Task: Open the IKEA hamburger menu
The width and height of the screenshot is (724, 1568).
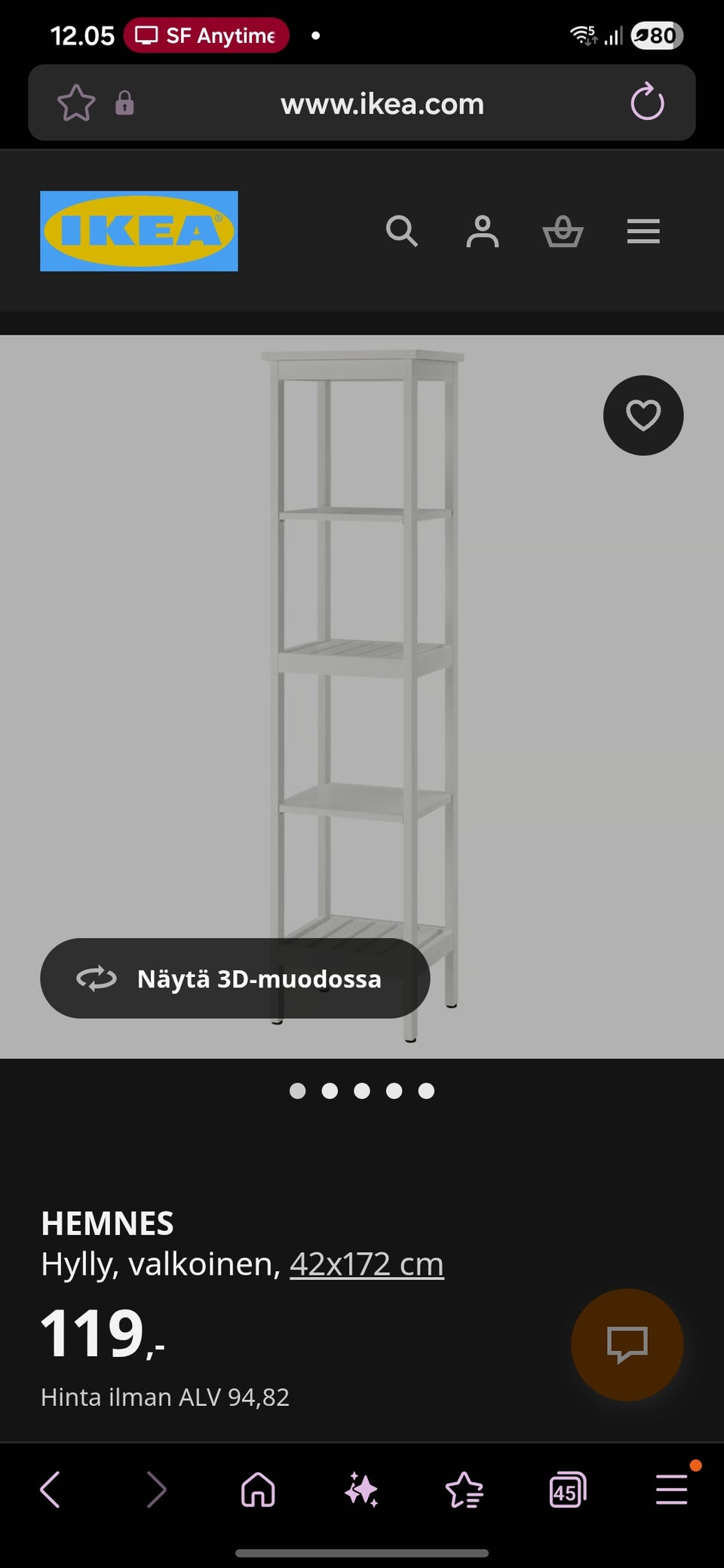Action: (x=643, y=231)
